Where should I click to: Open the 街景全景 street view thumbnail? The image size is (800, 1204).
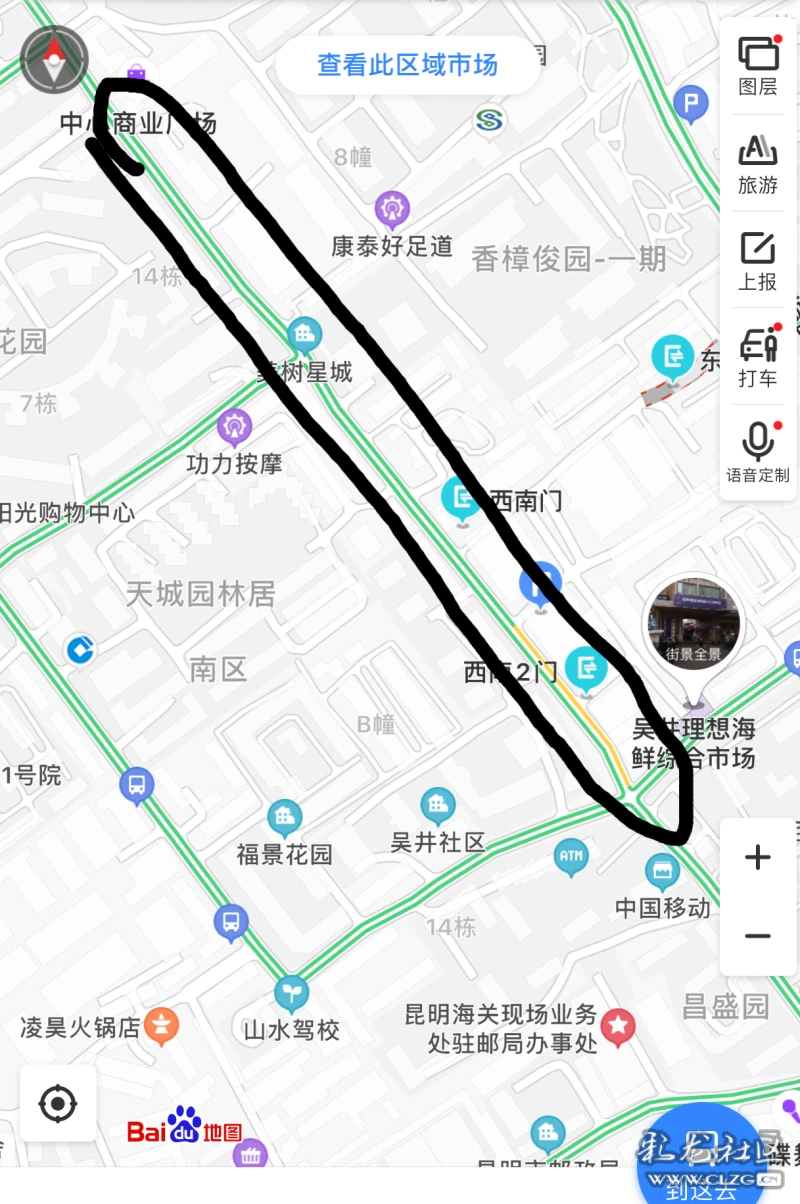(x=694, y=625)
